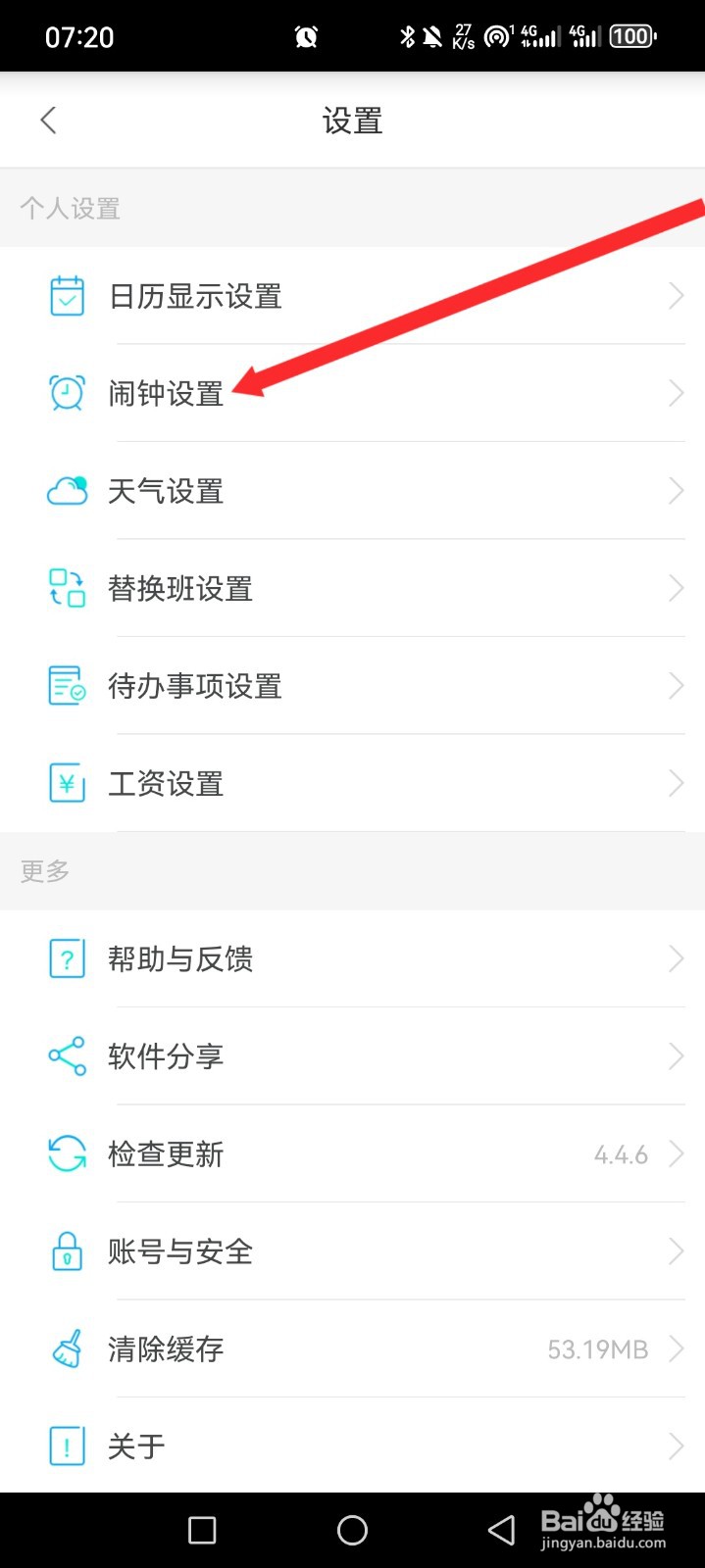Tap the system home button
This screenshot has height=1568, width=705.
click(352, 1530)
